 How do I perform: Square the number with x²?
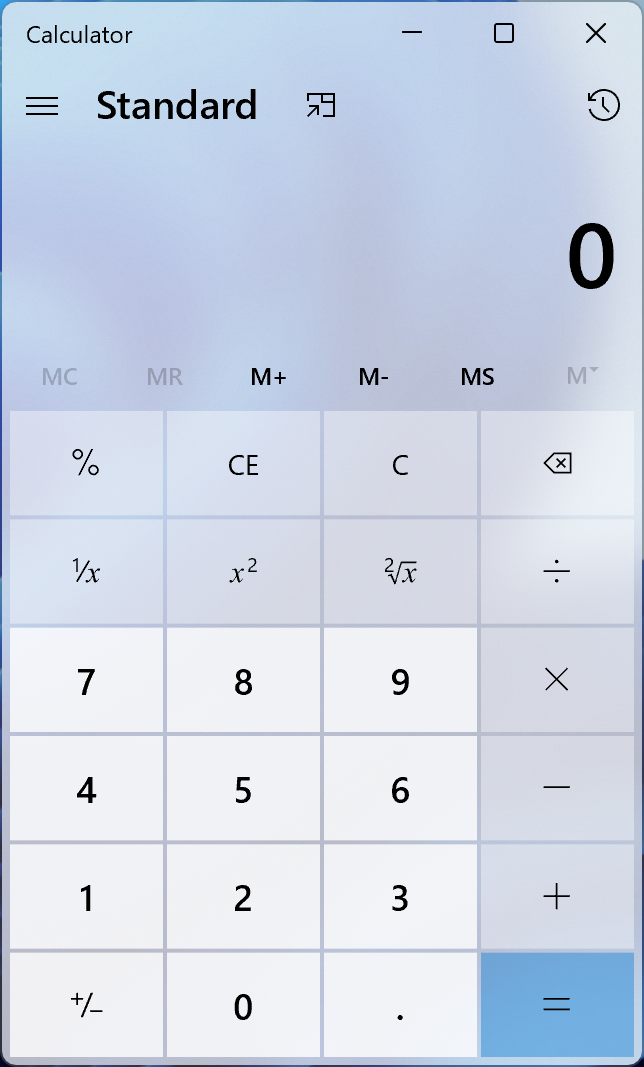[x=243, y=572]
